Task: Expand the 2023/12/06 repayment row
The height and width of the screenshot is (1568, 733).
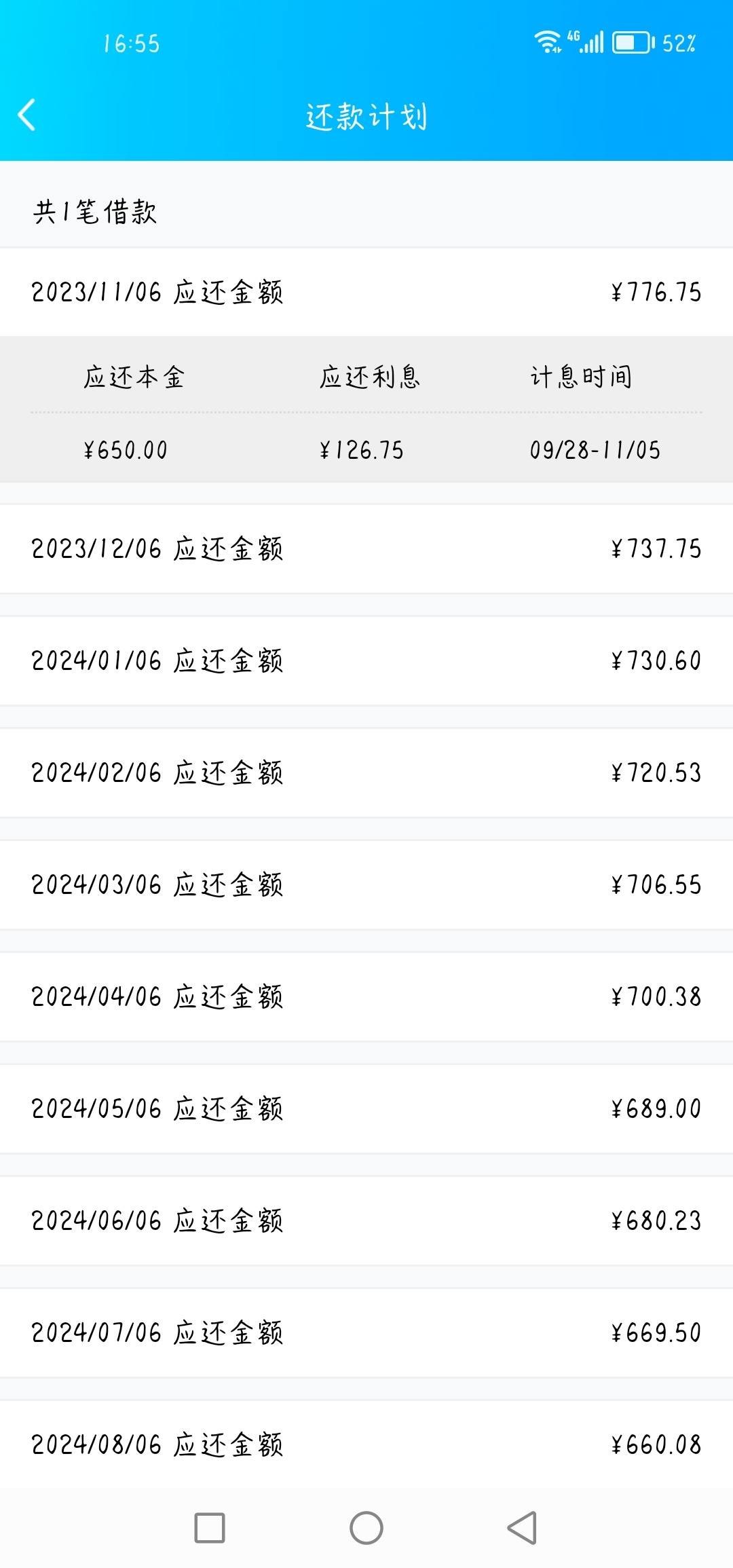Action: click(366, 548)
